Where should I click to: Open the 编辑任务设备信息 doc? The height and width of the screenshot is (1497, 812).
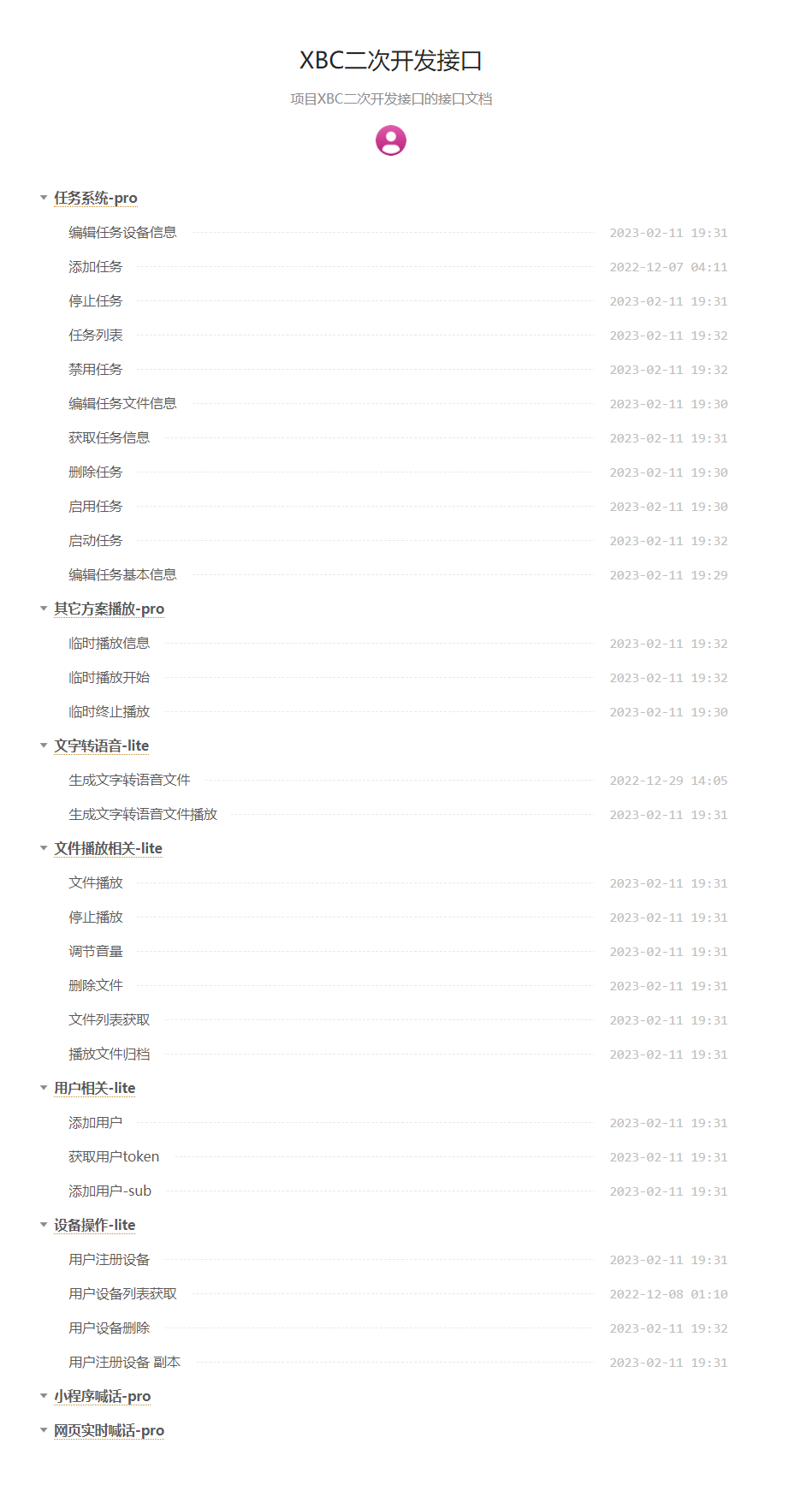pyautogui.click(x=122, y=232)
